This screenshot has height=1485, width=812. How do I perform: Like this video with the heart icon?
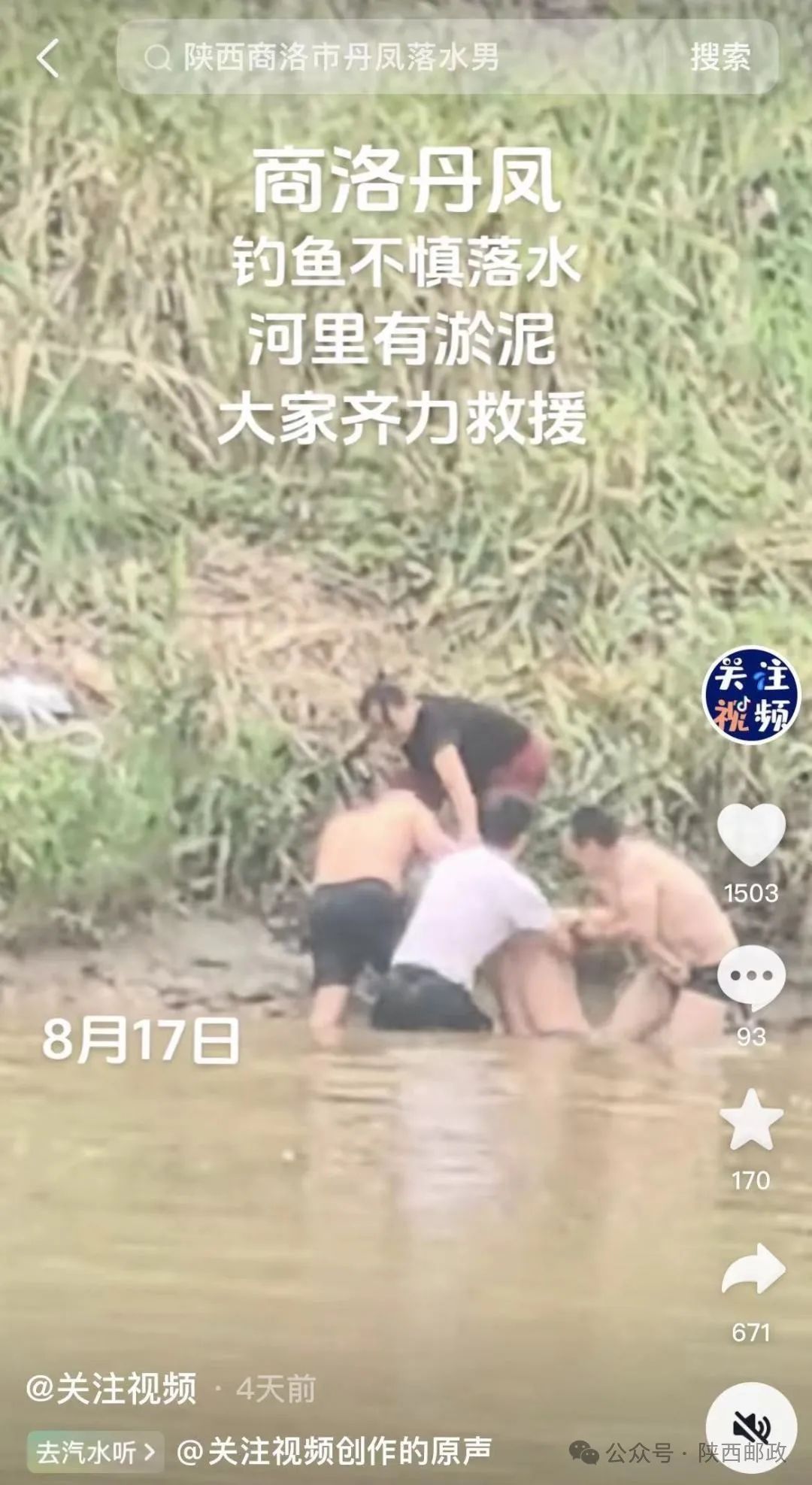coord(751,833)
